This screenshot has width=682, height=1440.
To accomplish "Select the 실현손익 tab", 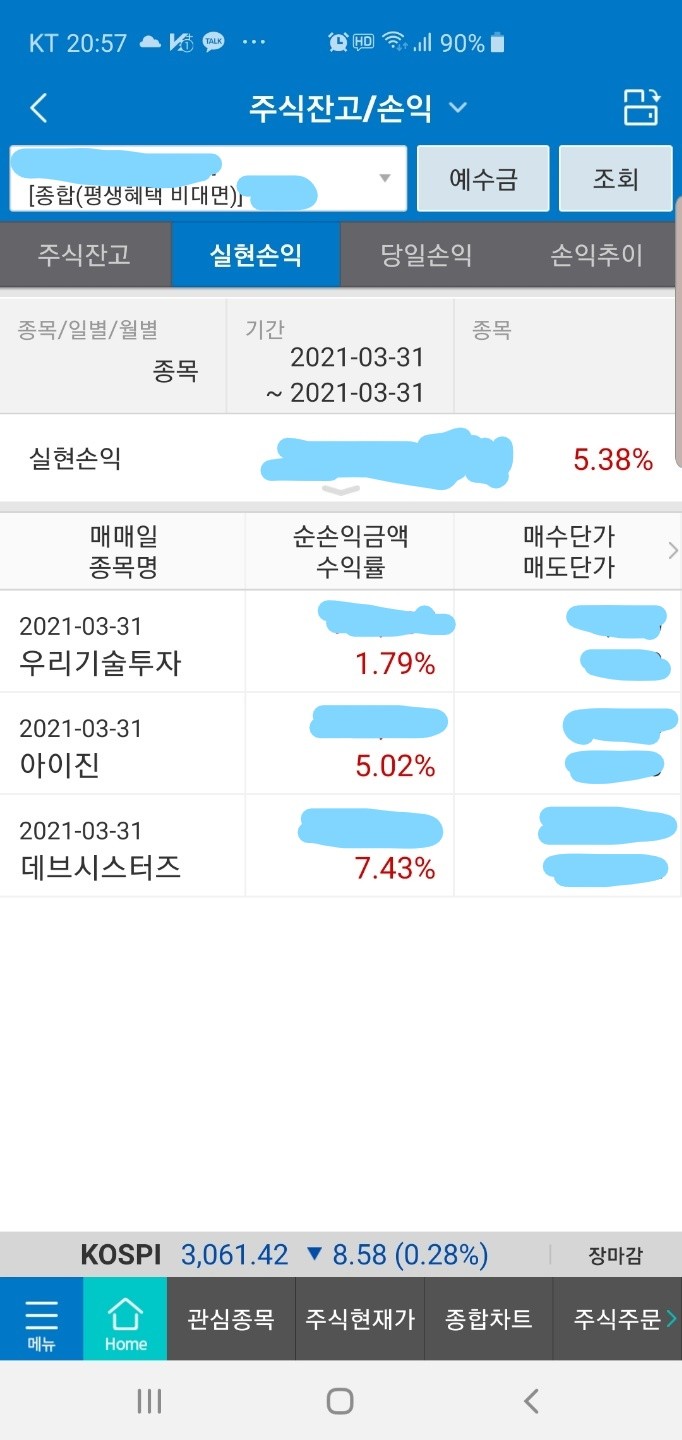I will click(256, 255).
